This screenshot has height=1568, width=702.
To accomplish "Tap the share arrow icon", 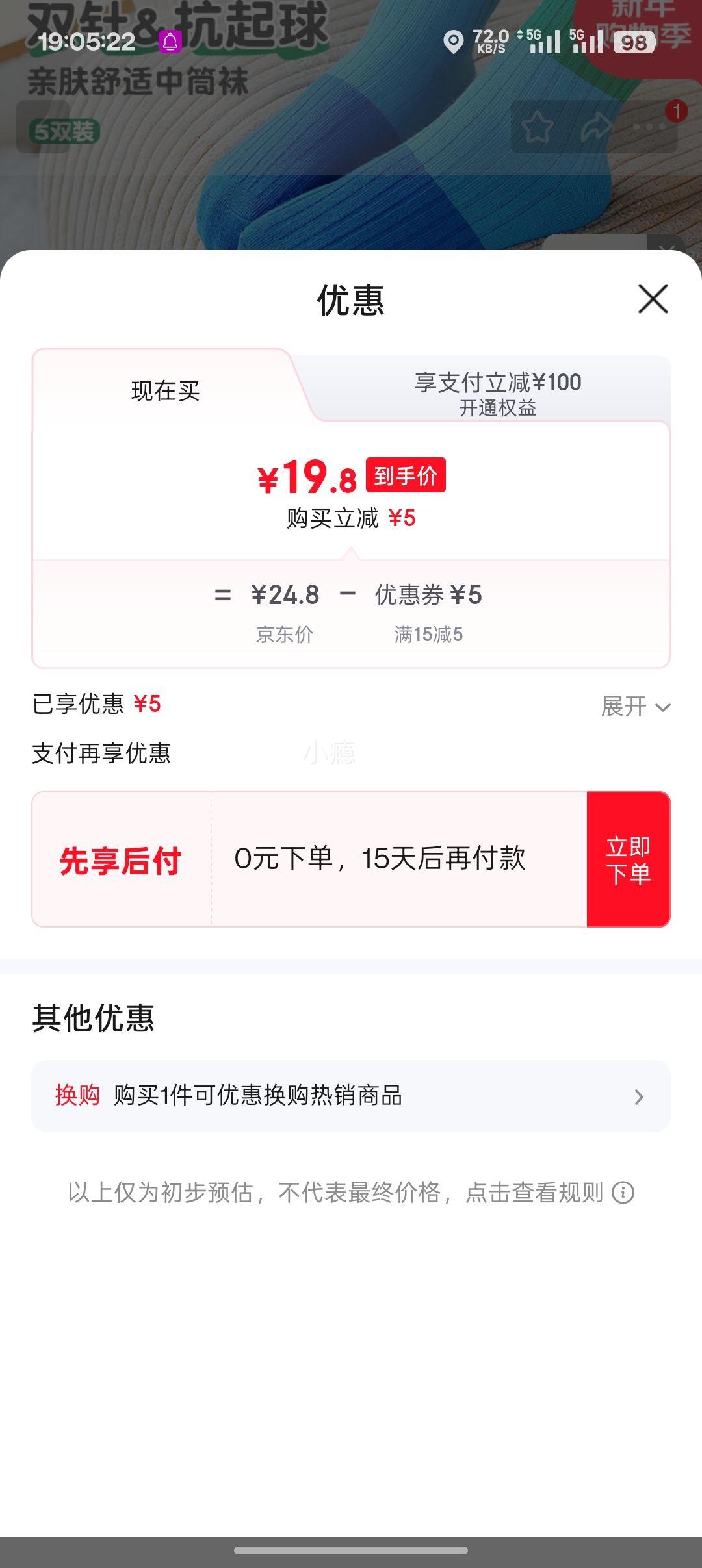I will click(595, 129).
